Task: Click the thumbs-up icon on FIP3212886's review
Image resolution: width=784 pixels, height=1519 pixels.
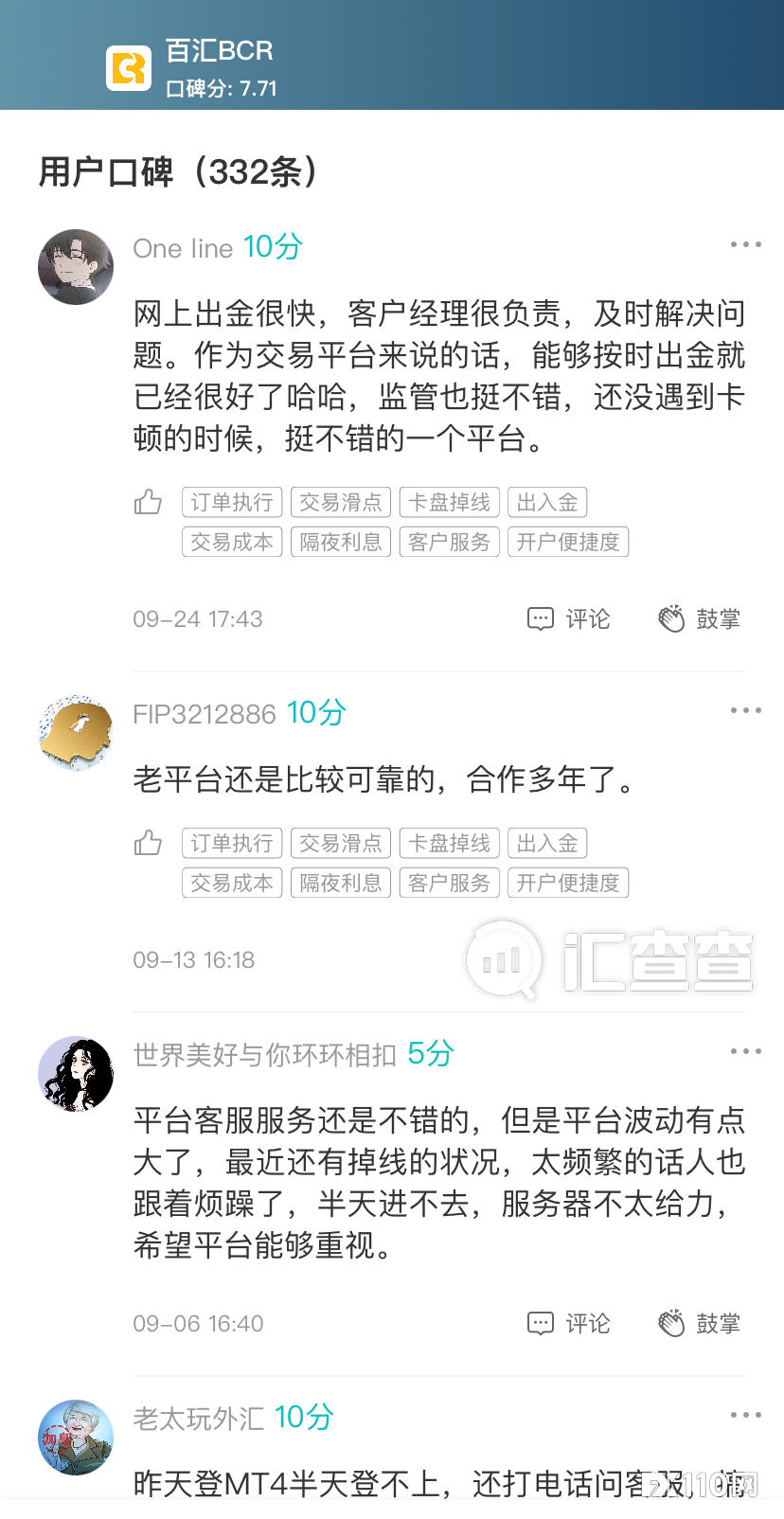Action: tap(148, 842)
